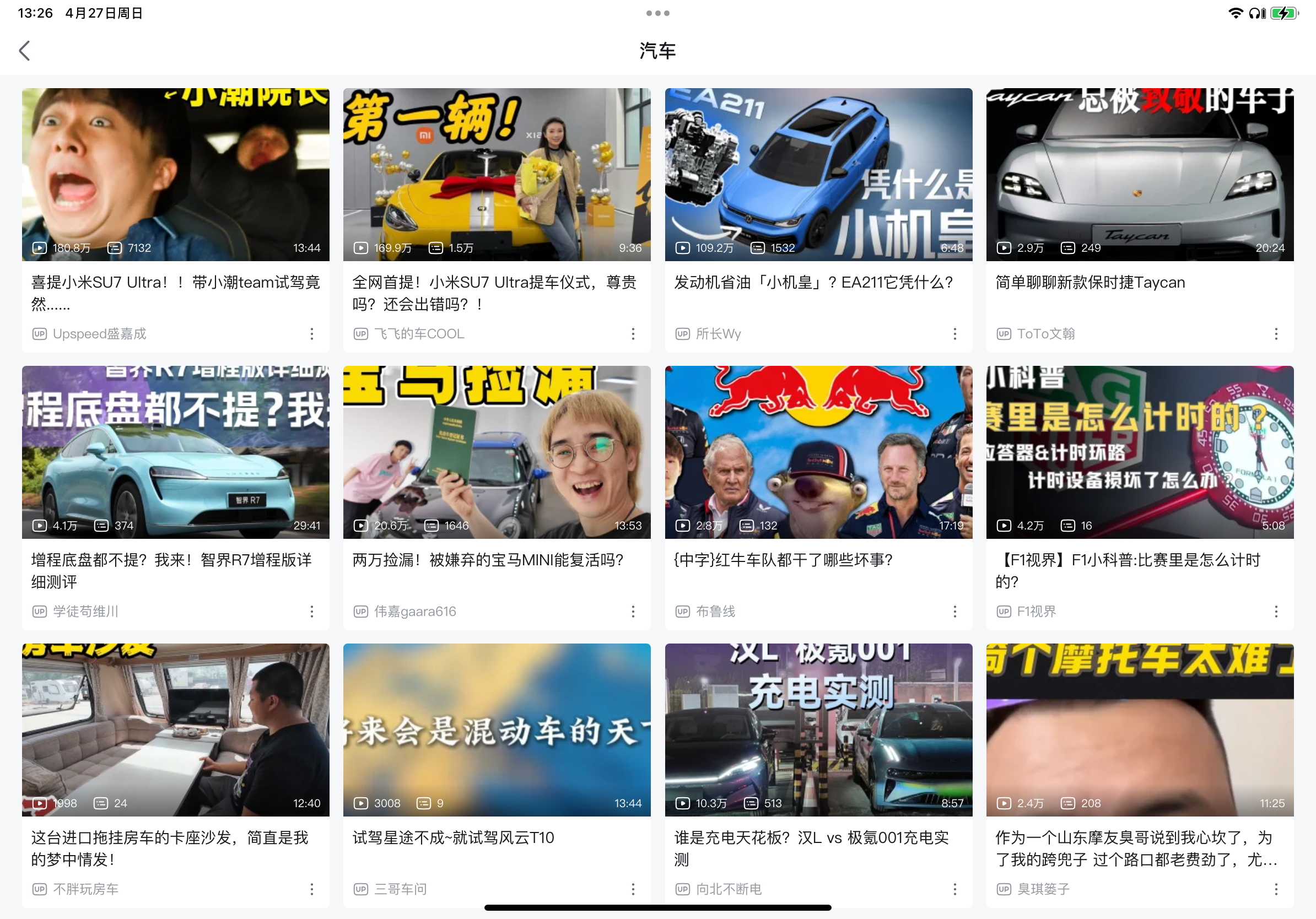The image size is (1316, 919).
Task: Open video 全网首提小米SU7 Ultra提车仪式
Action: [x=497, y=174]
